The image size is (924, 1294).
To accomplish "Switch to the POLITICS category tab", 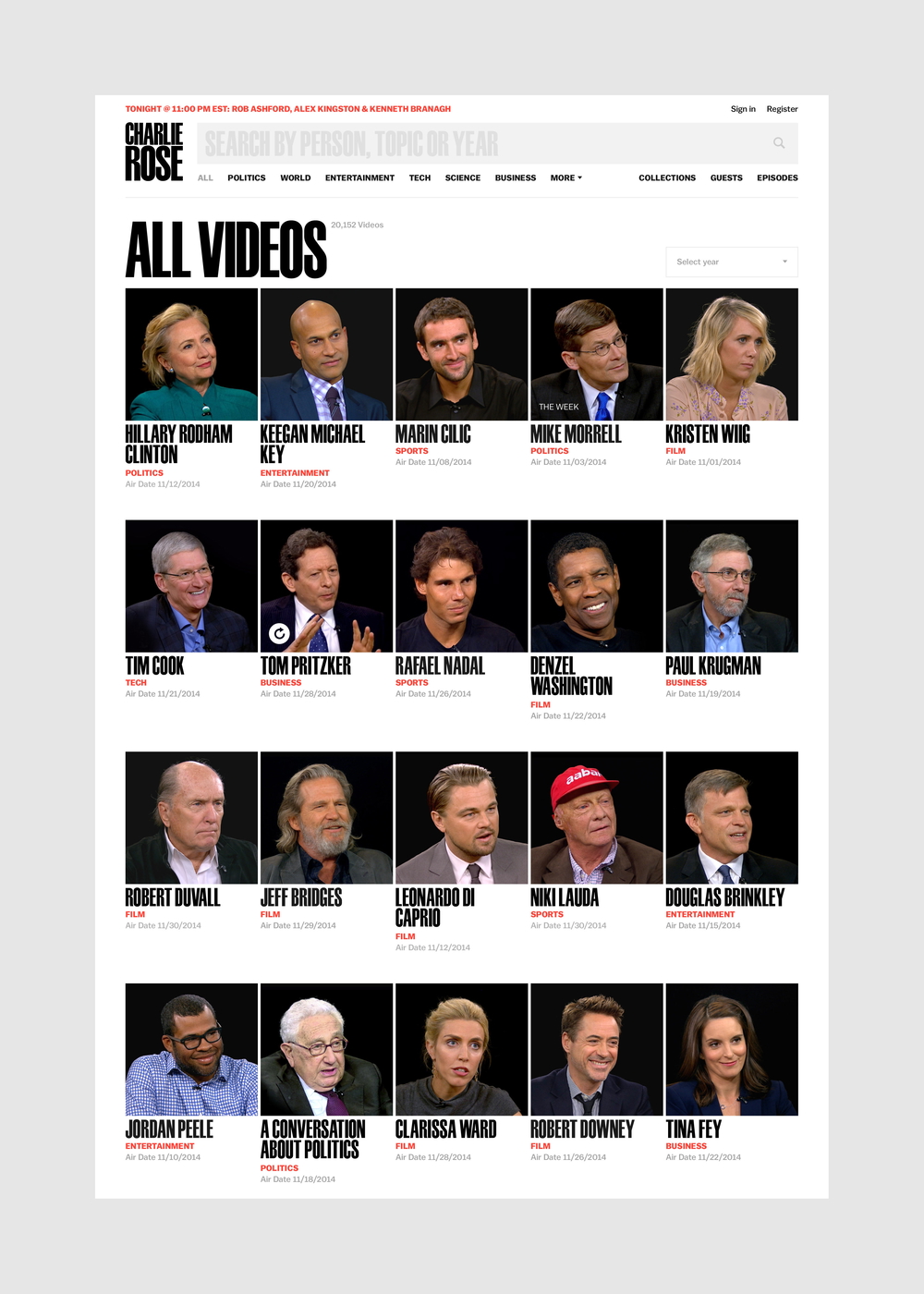I will [246, 177].
